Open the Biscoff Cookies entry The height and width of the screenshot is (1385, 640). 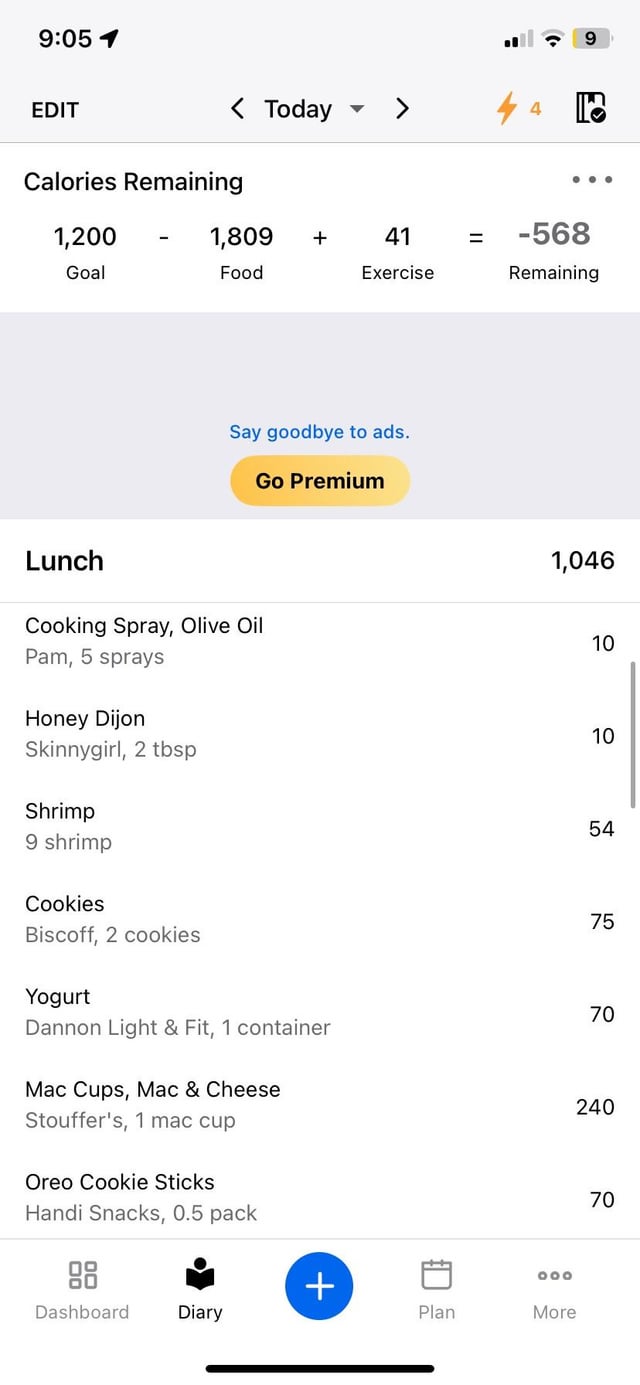320,920
